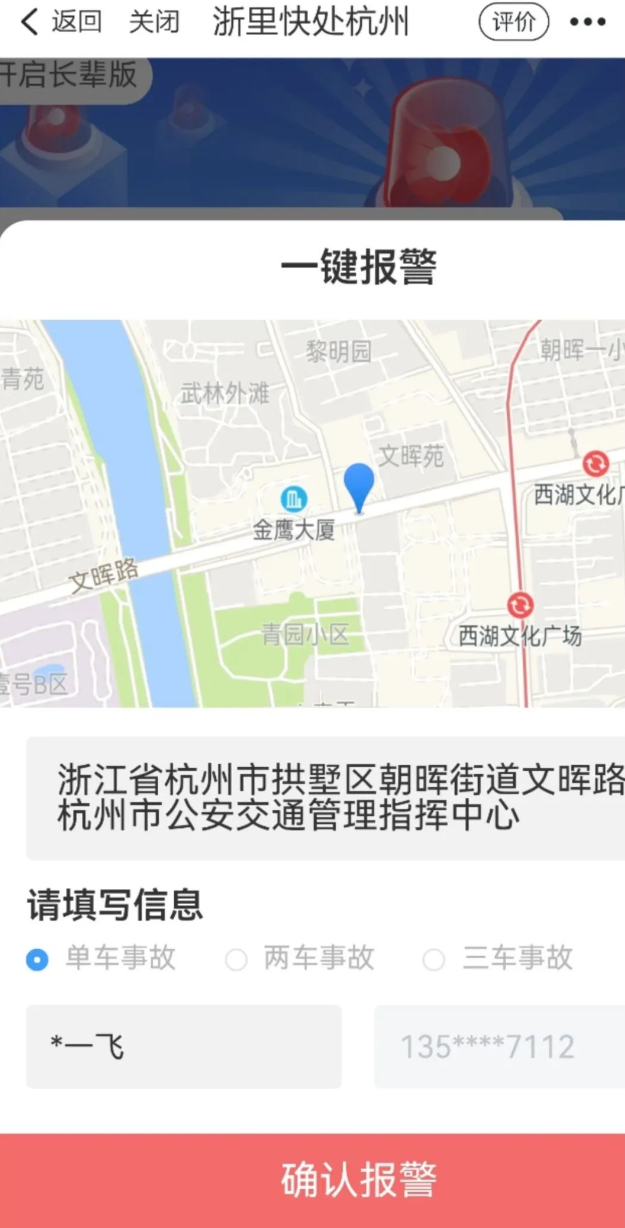625x1228 pixels.
Task: Edit the name field showing *一飞
Action: coord(183,1046)
